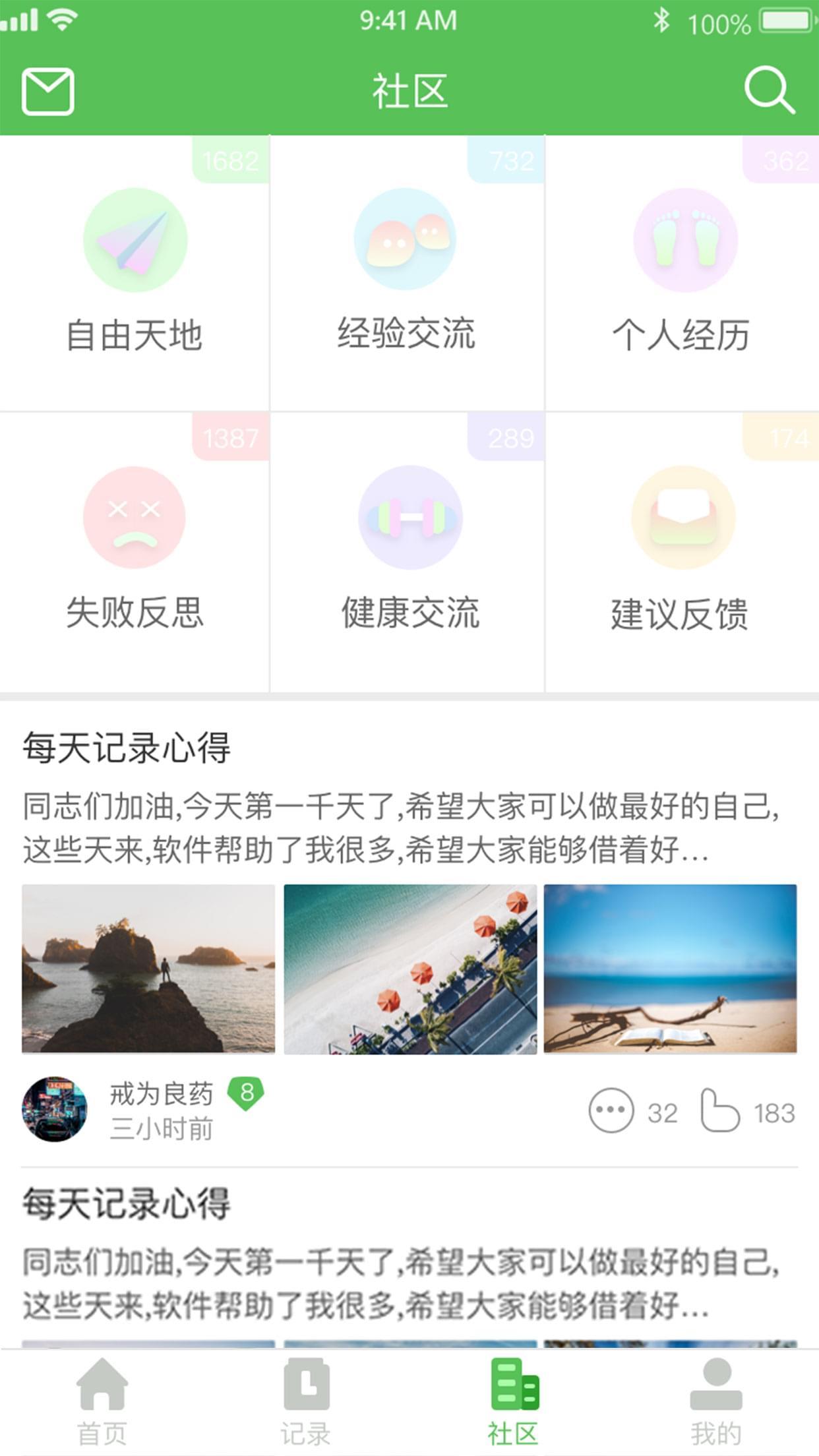Switch to the 首页 tab

click(x=102, y=1398)
